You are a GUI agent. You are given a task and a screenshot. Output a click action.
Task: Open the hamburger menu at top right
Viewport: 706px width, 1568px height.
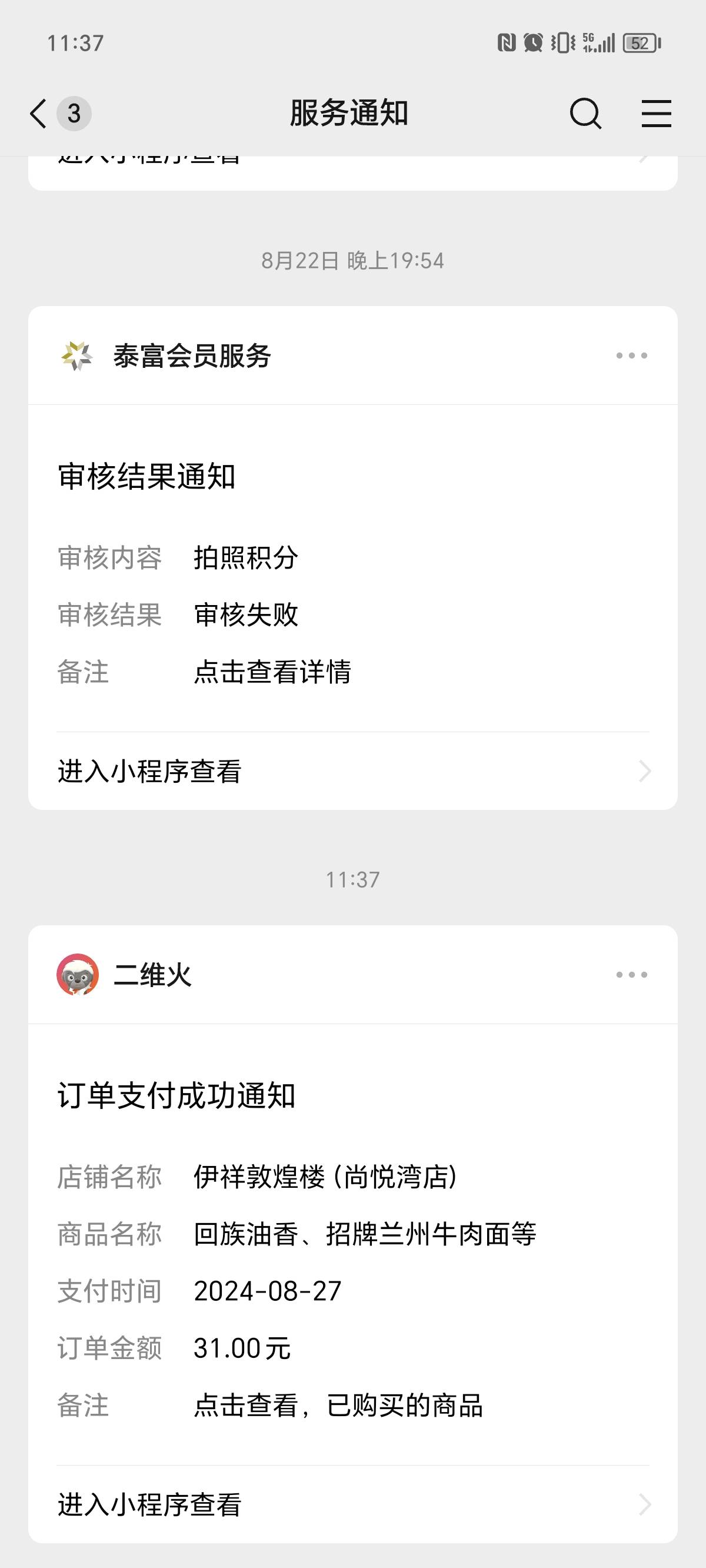(656, 114)
